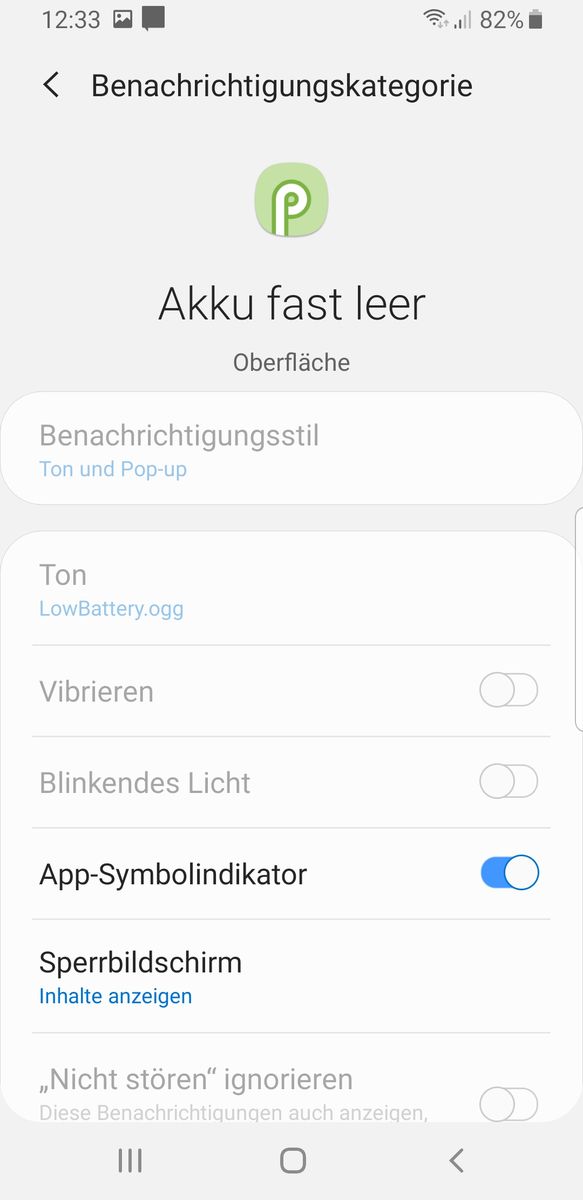Toggle the Blinkendes Licht switch
The height and width of the screenshot is (1200, 583).
point(509,782)
